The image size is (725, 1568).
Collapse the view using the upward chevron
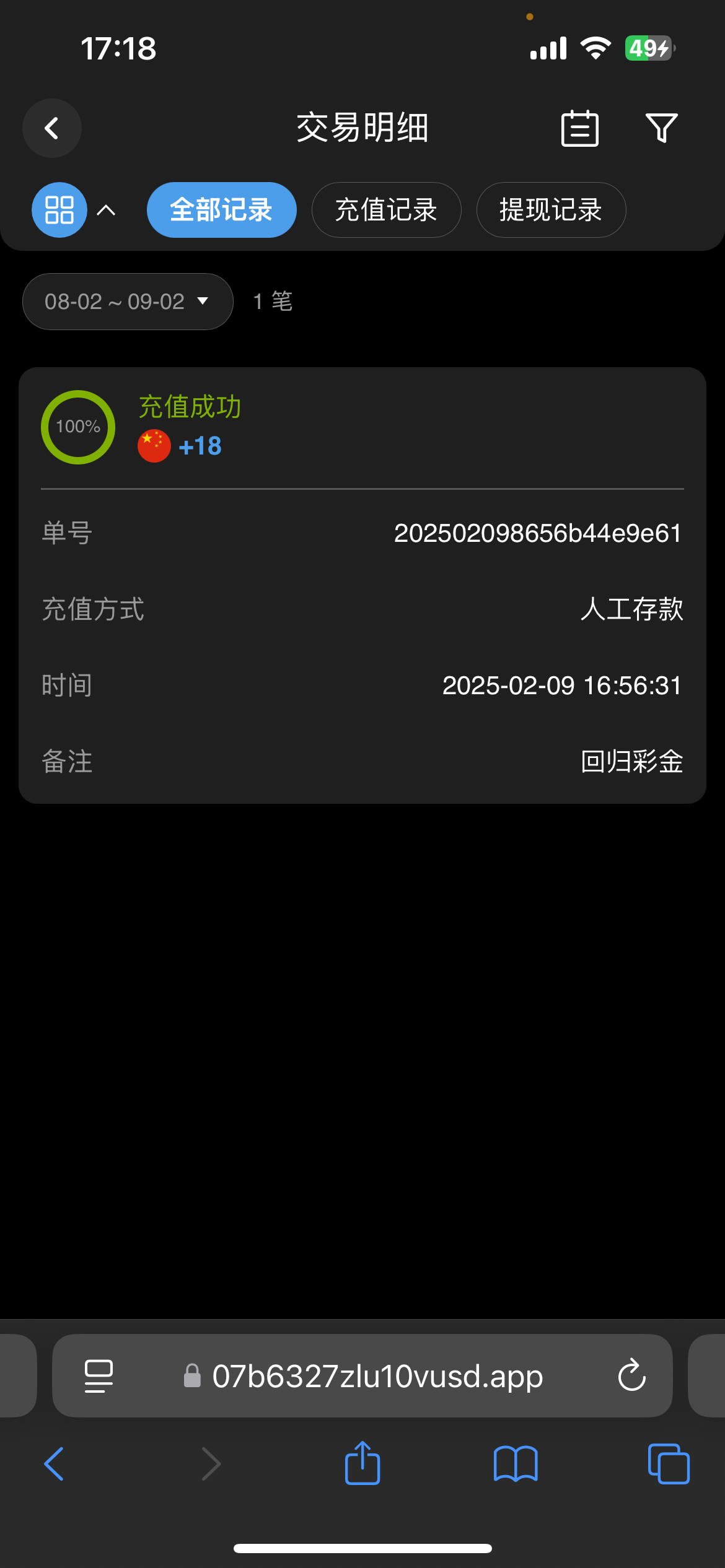107,210
